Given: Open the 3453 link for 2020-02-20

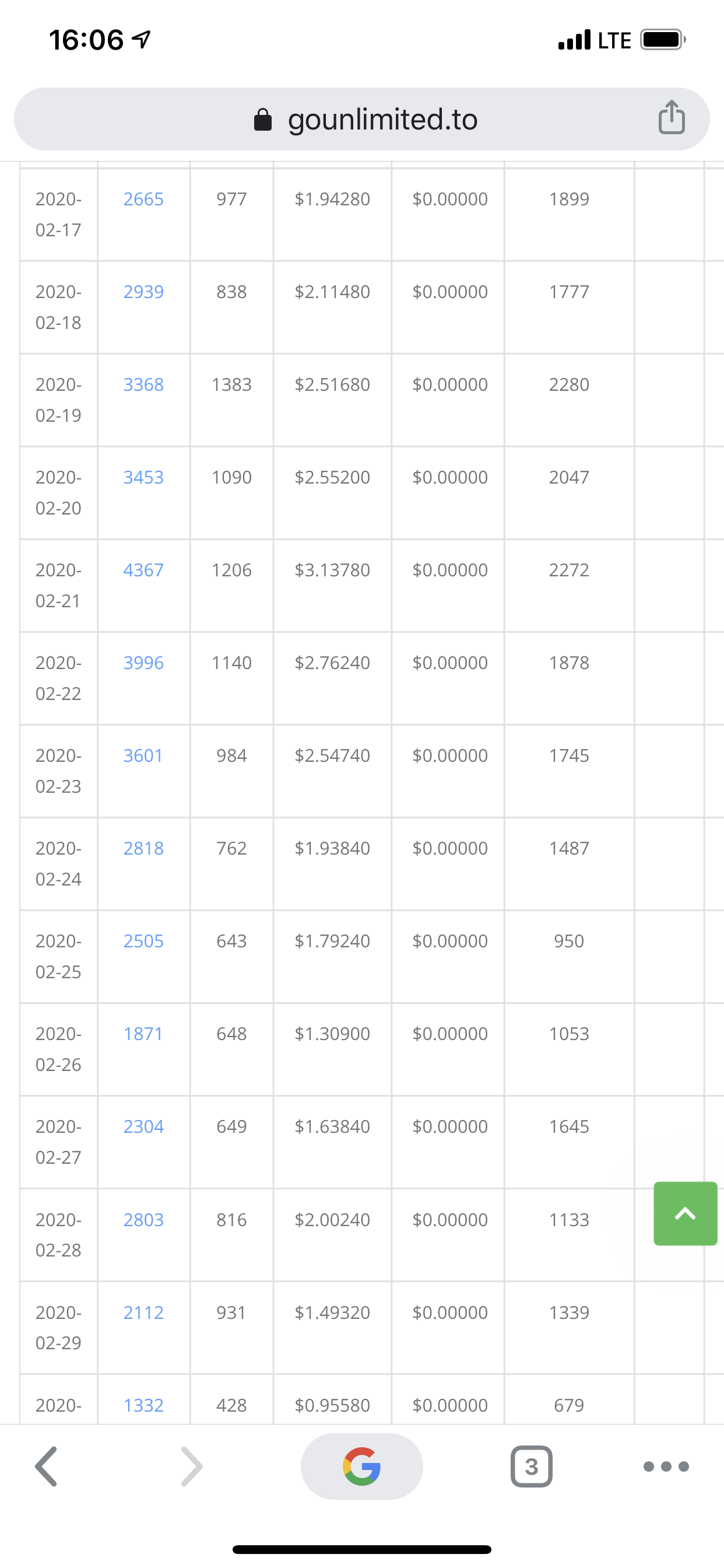Looking at the screenshot, I should coord(143,477).
